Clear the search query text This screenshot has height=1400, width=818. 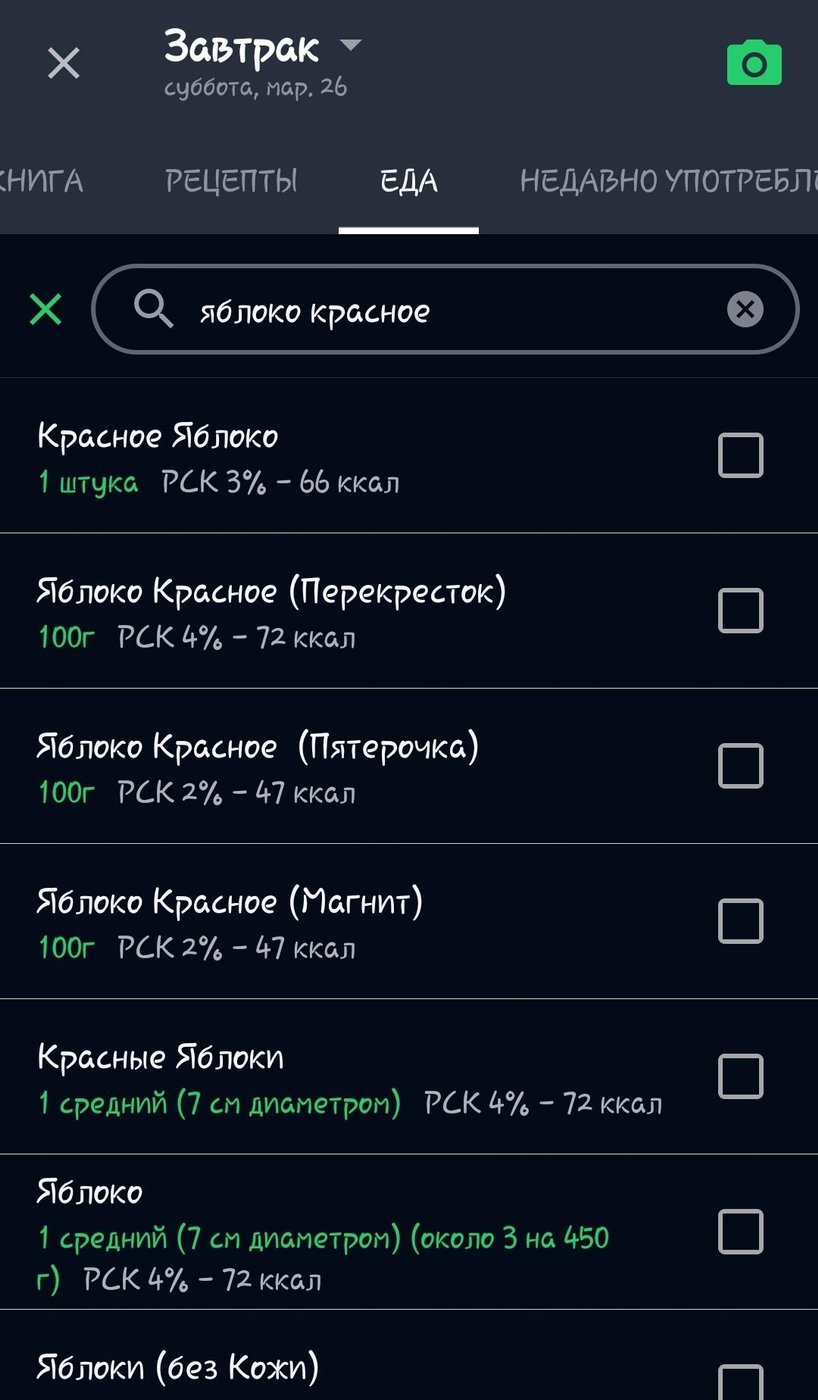[x=745, y=310]
